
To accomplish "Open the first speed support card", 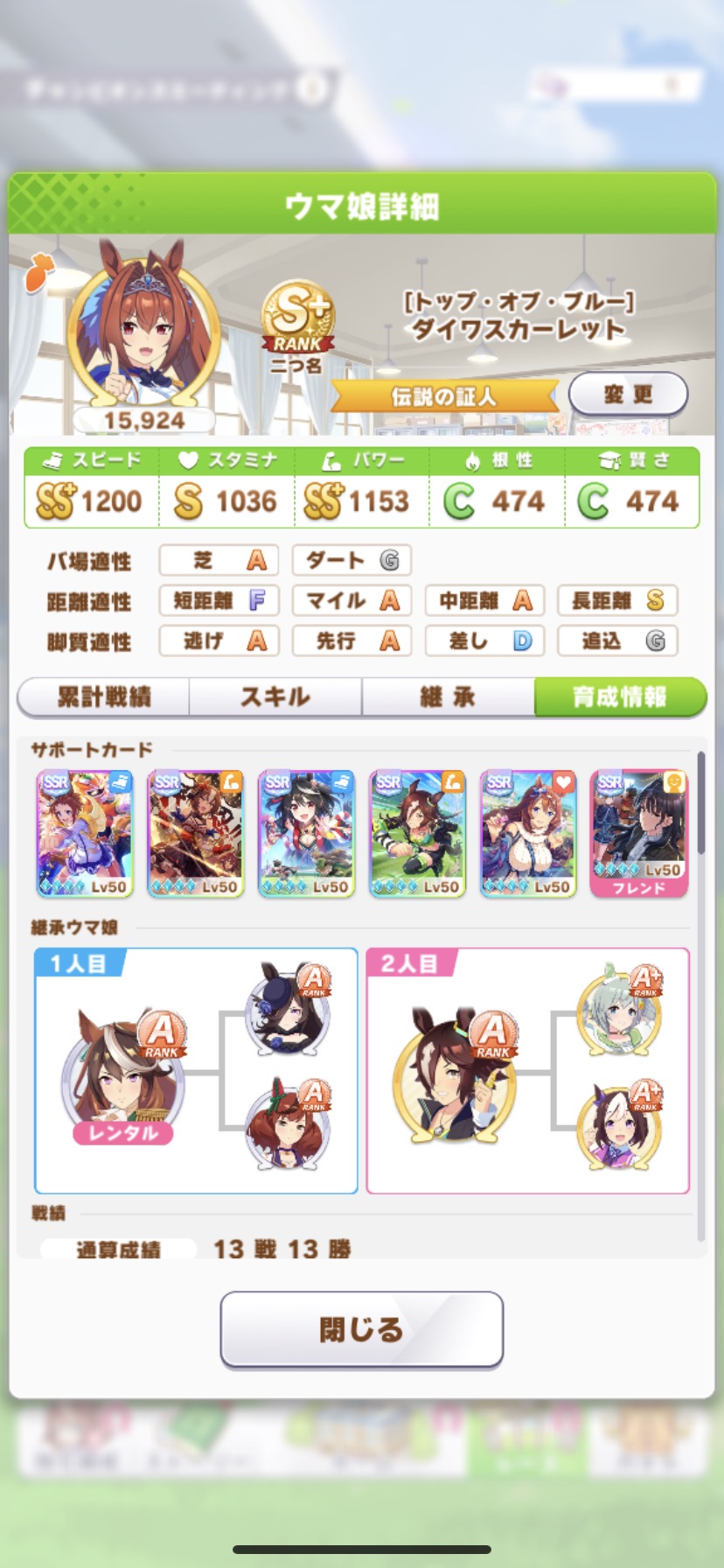I will click(x=85, y=833).
